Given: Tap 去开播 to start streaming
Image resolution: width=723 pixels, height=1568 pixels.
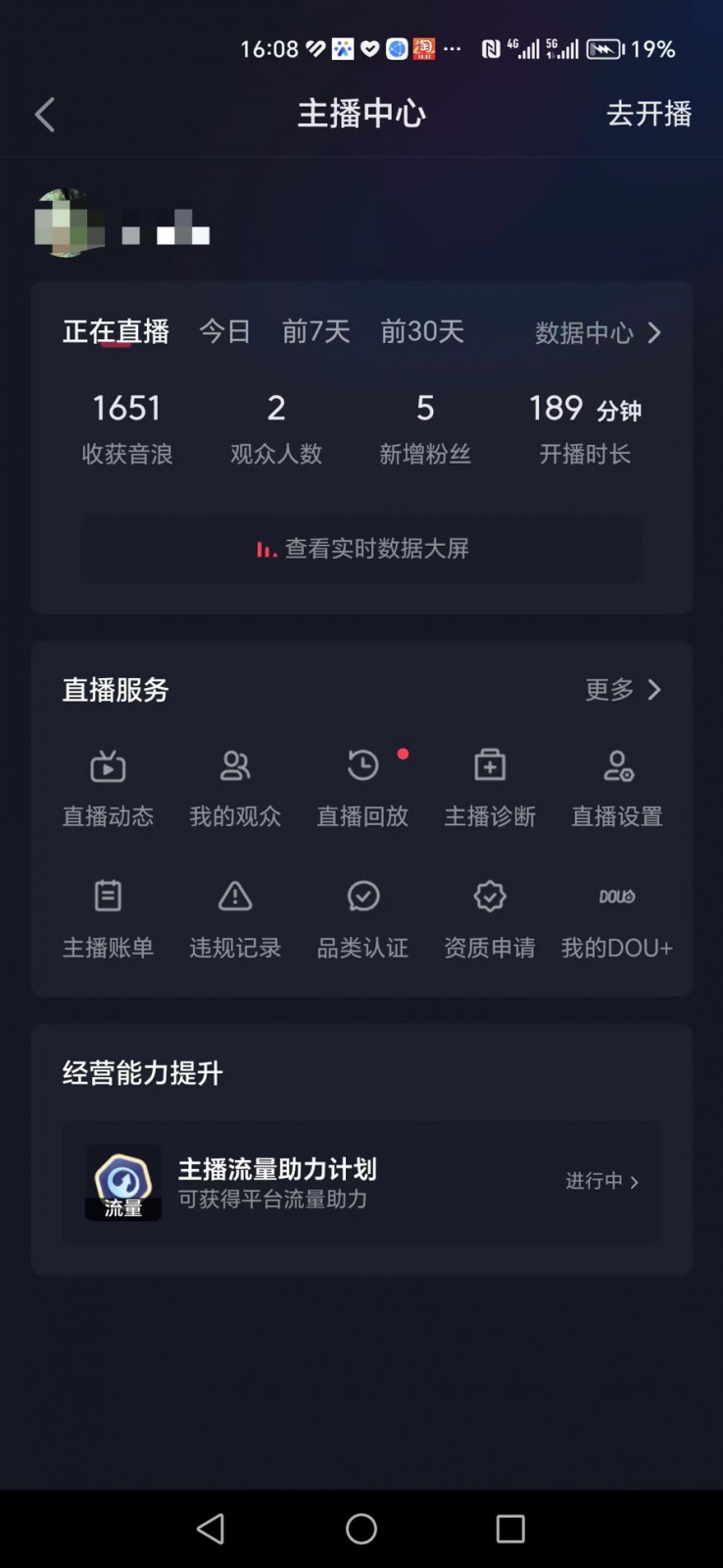Looking at the screenshot, I should (649, 115).
